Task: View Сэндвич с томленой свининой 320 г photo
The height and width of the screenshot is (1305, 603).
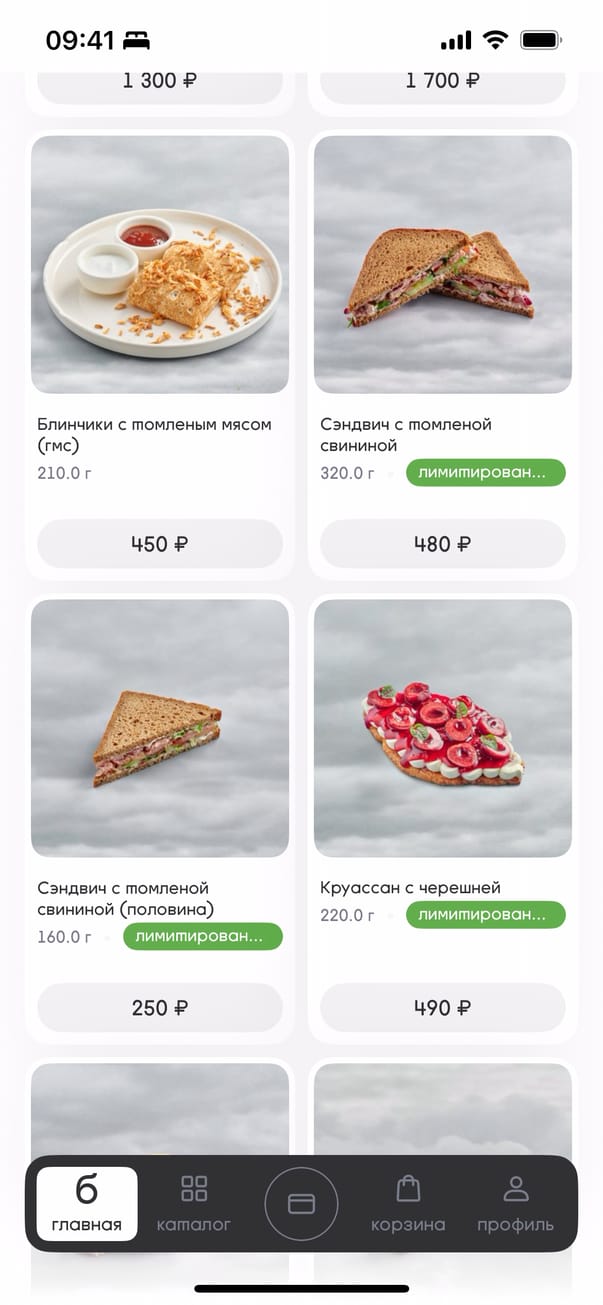Action: pyautogui.click(x=442, y=265)
